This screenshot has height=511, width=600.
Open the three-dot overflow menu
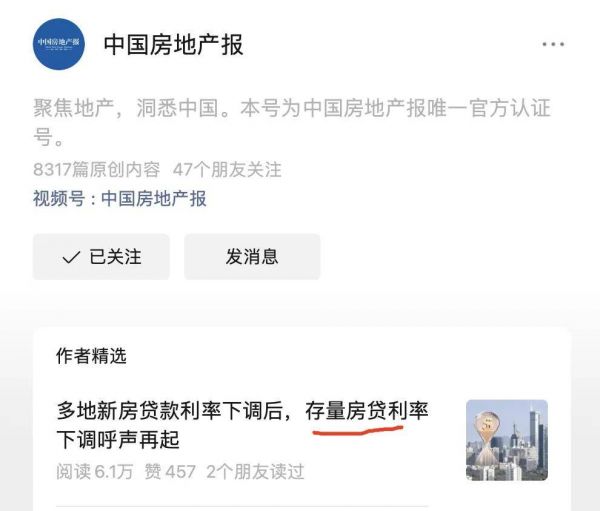point(552,45)
